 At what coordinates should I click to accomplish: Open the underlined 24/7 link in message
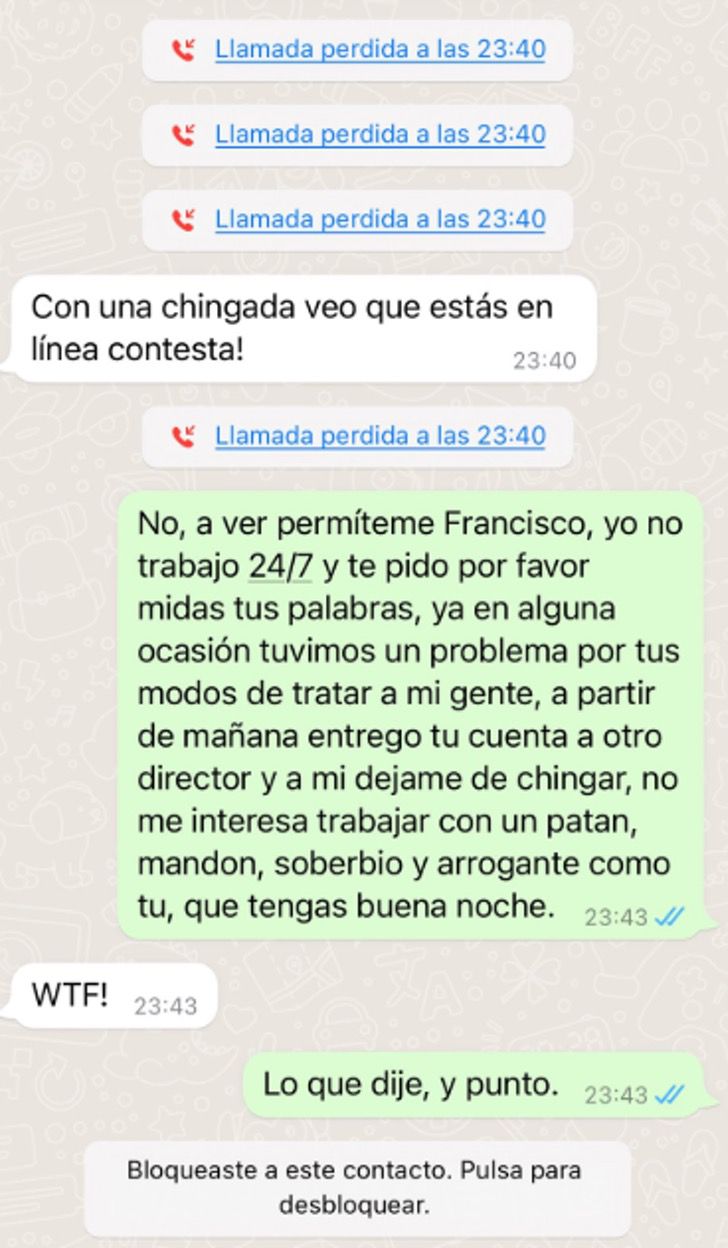(280, 566)
